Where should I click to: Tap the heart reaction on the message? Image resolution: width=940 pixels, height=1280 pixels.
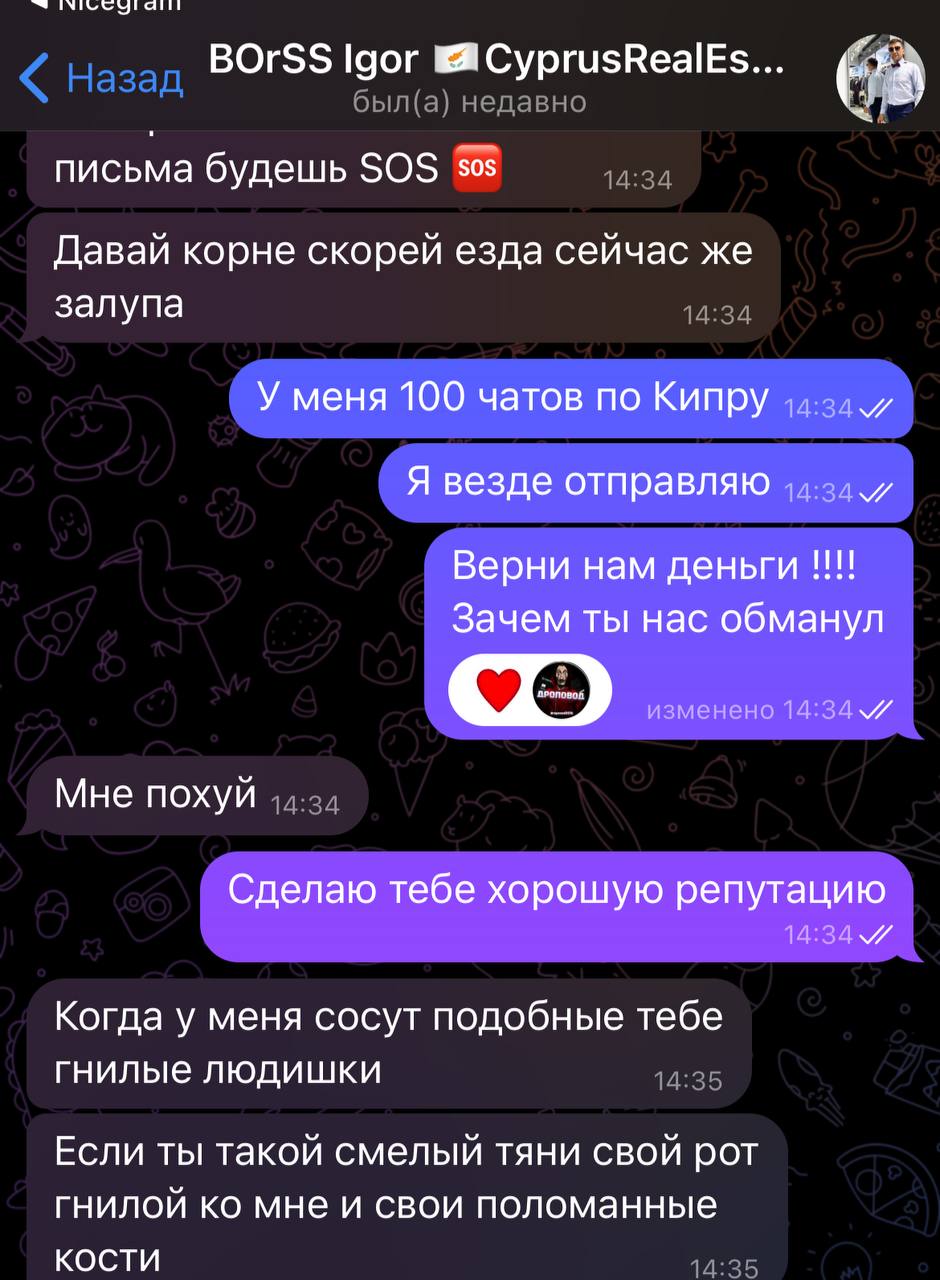(x=499, y=690)
